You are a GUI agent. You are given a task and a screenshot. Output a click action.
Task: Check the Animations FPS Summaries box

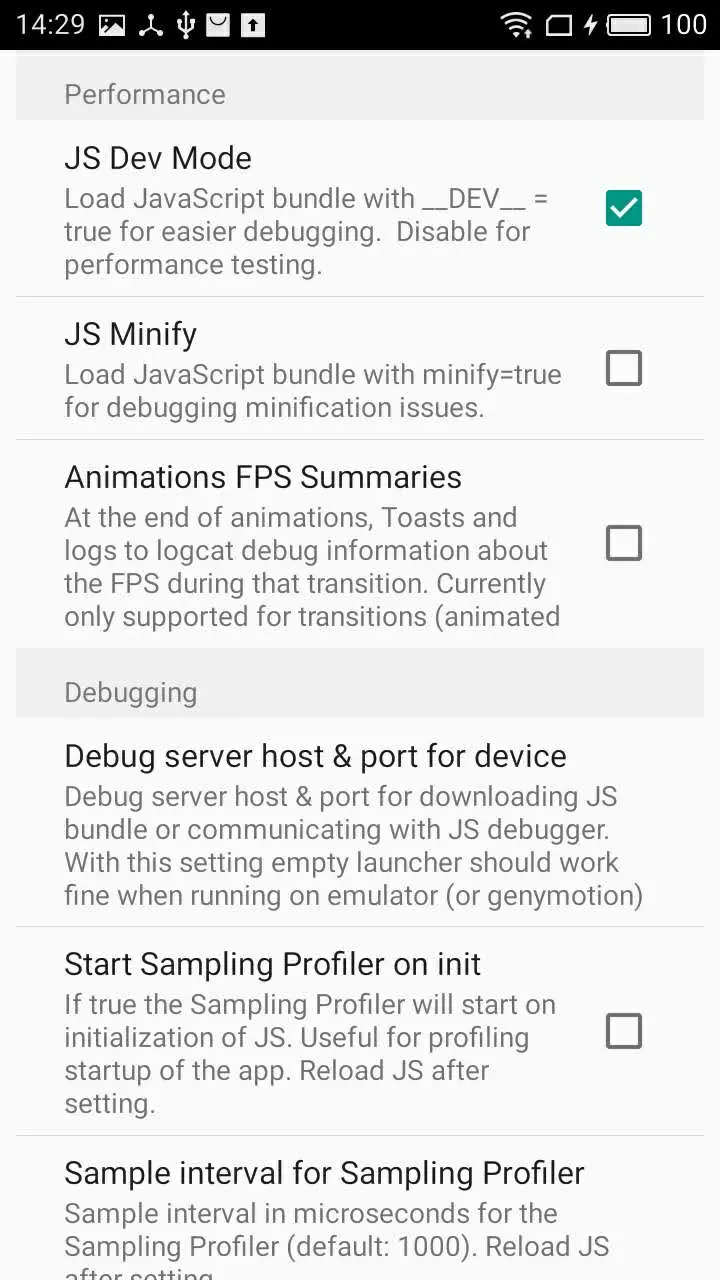pyautogui.click(x=624, y=544)
